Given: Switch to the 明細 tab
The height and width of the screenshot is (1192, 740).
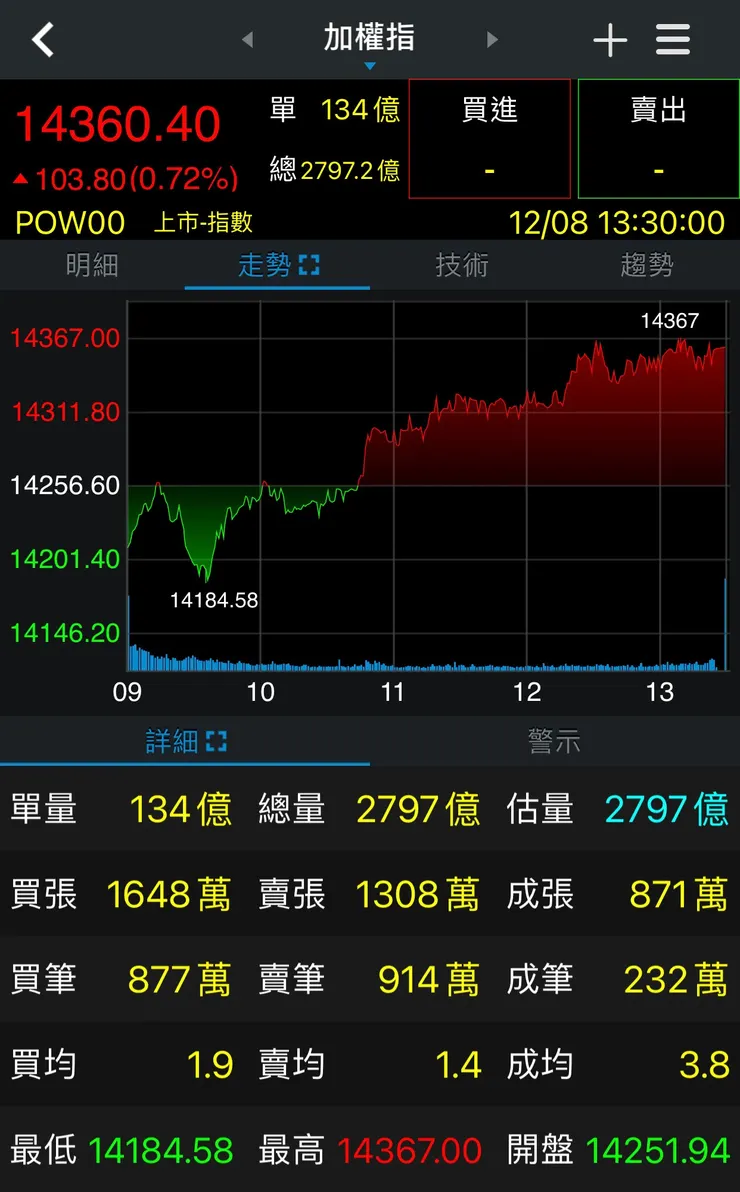Looking at the screenshot, I should [x=92, y=266].
